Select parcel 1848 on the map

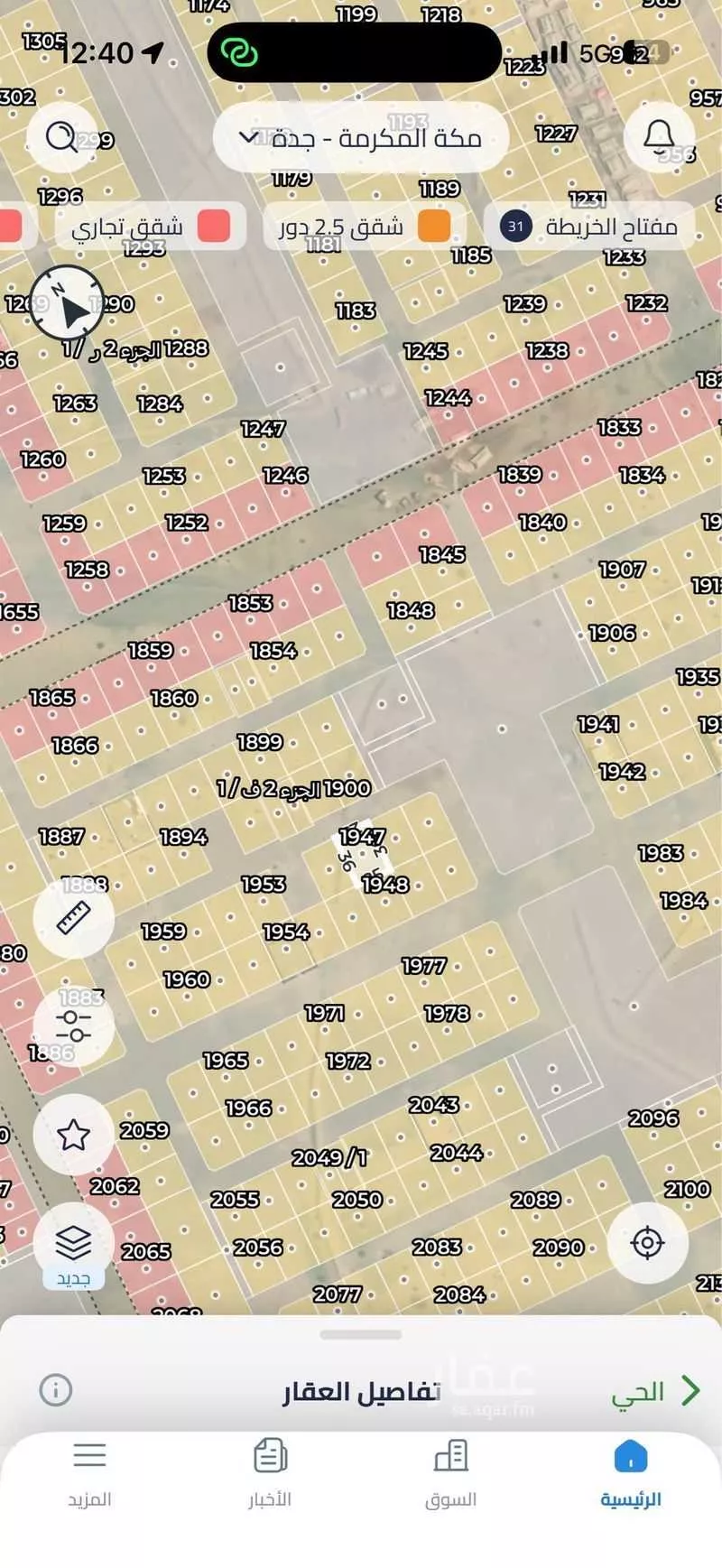pyautogui.click(x=412, y=608)
